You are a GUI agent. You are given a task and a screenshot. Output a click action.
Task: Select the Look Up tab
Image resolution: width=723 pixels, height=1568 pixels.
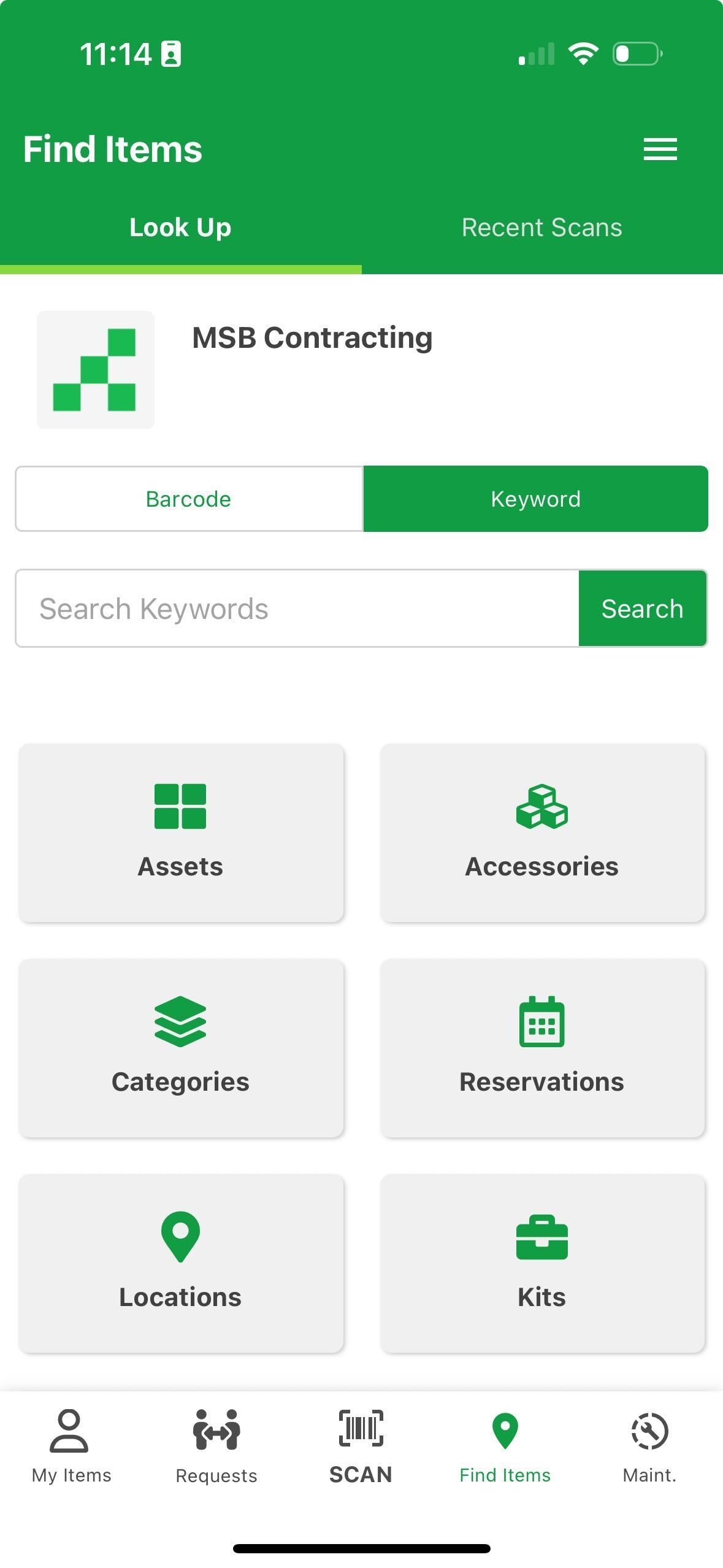[180, 227]
